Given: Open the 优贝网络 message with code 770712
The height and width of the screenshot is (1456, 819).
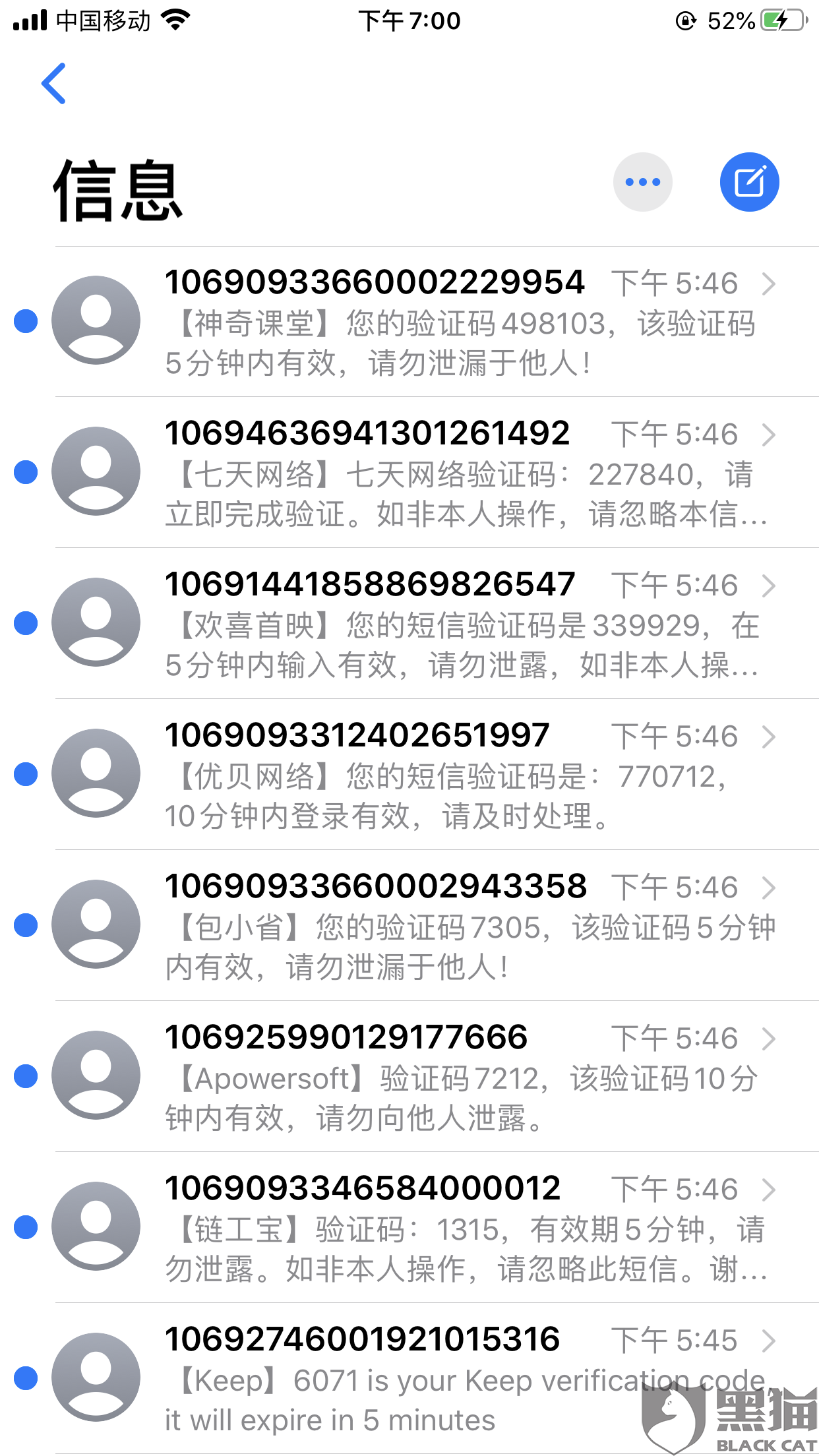Looking at the screenshot, I should pyautogui.click(x=409, y=775).
